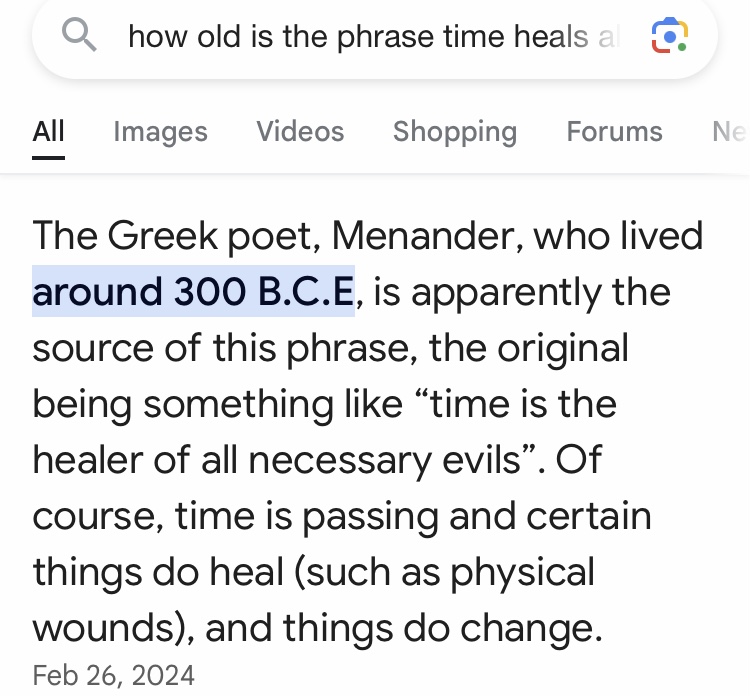
Task: Switch to the Forums tab
Action: [614, 131]
